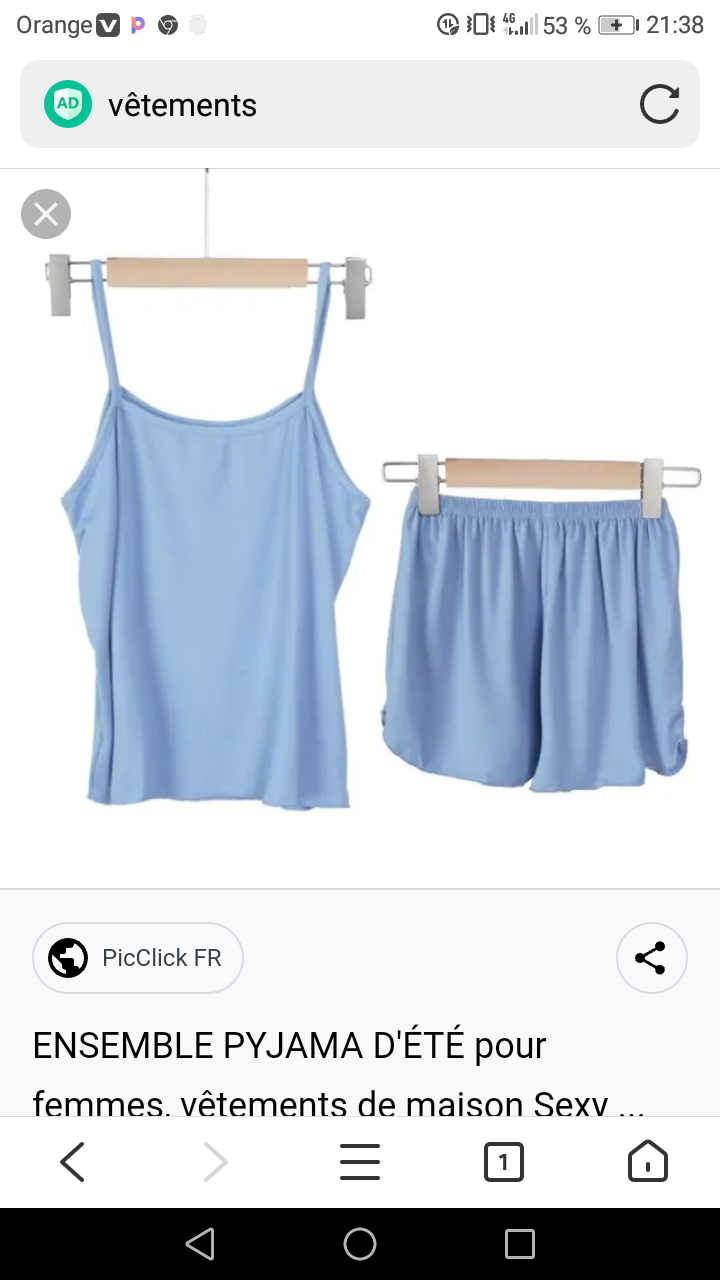Viewport: 720px width, 1280px height.
Task: Open the AD shield icon
Action: [x=67, y=104]
